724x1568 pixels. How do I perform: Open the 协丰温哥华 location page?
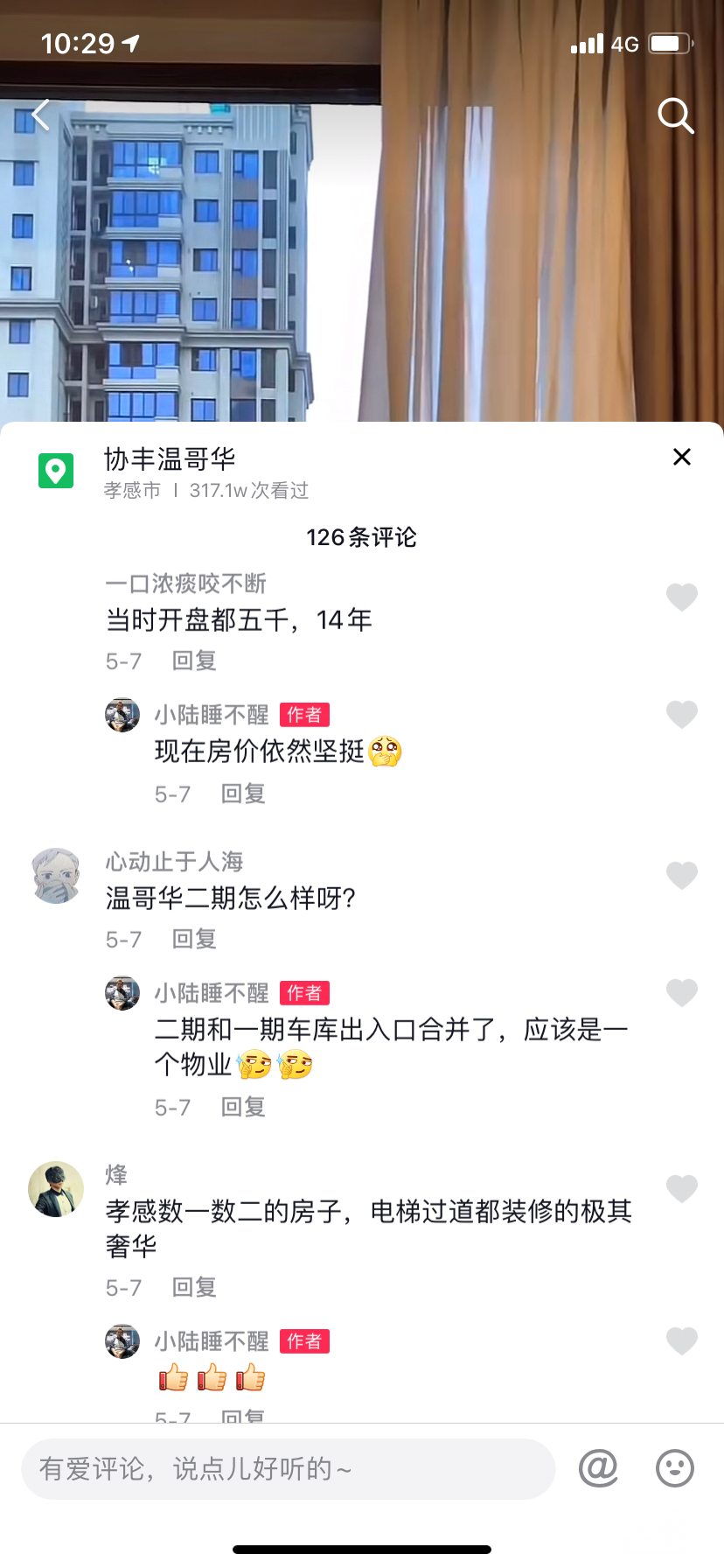[170, 459]
